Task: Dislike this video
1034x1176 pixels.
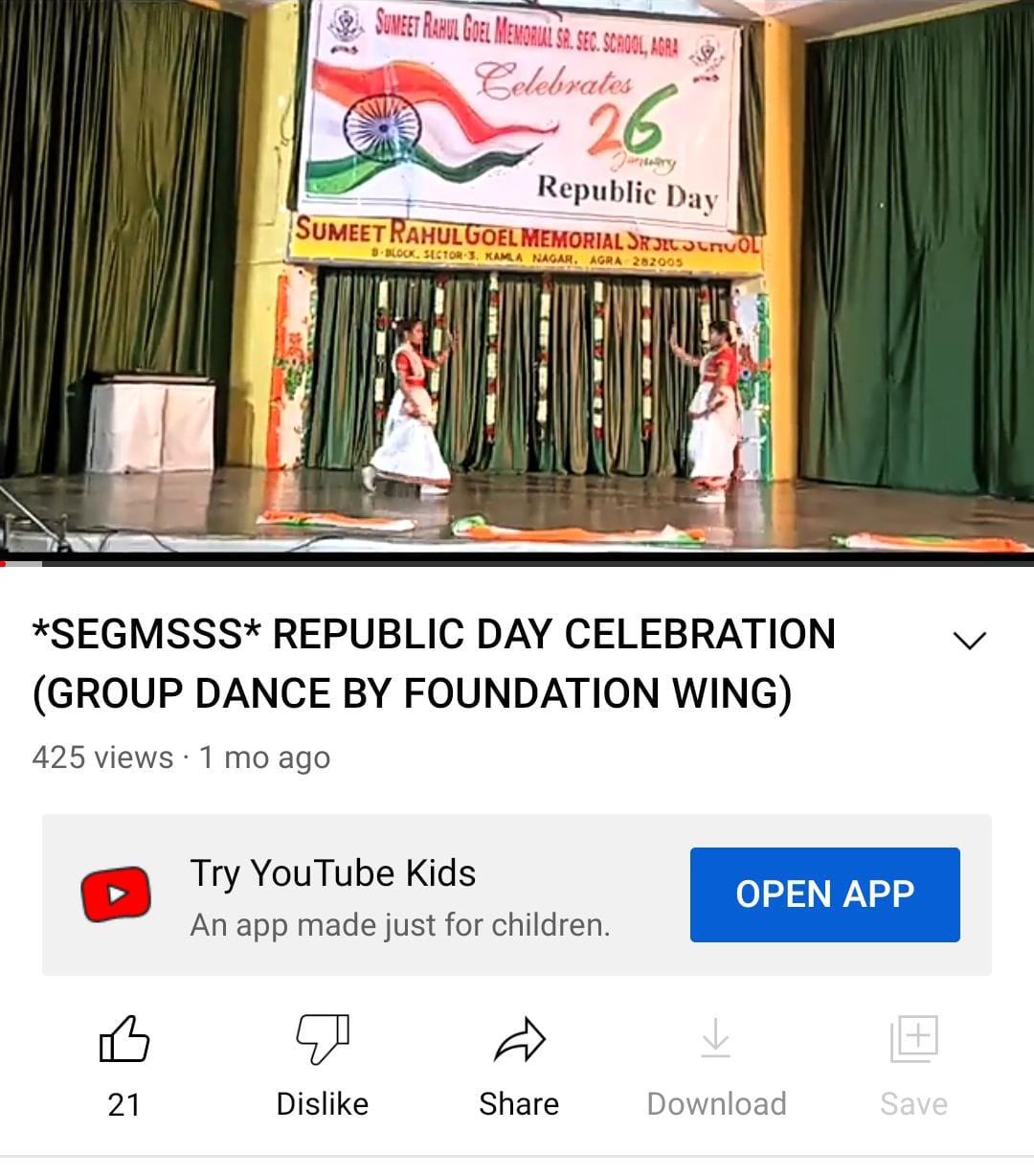Action: (323, 1041)
